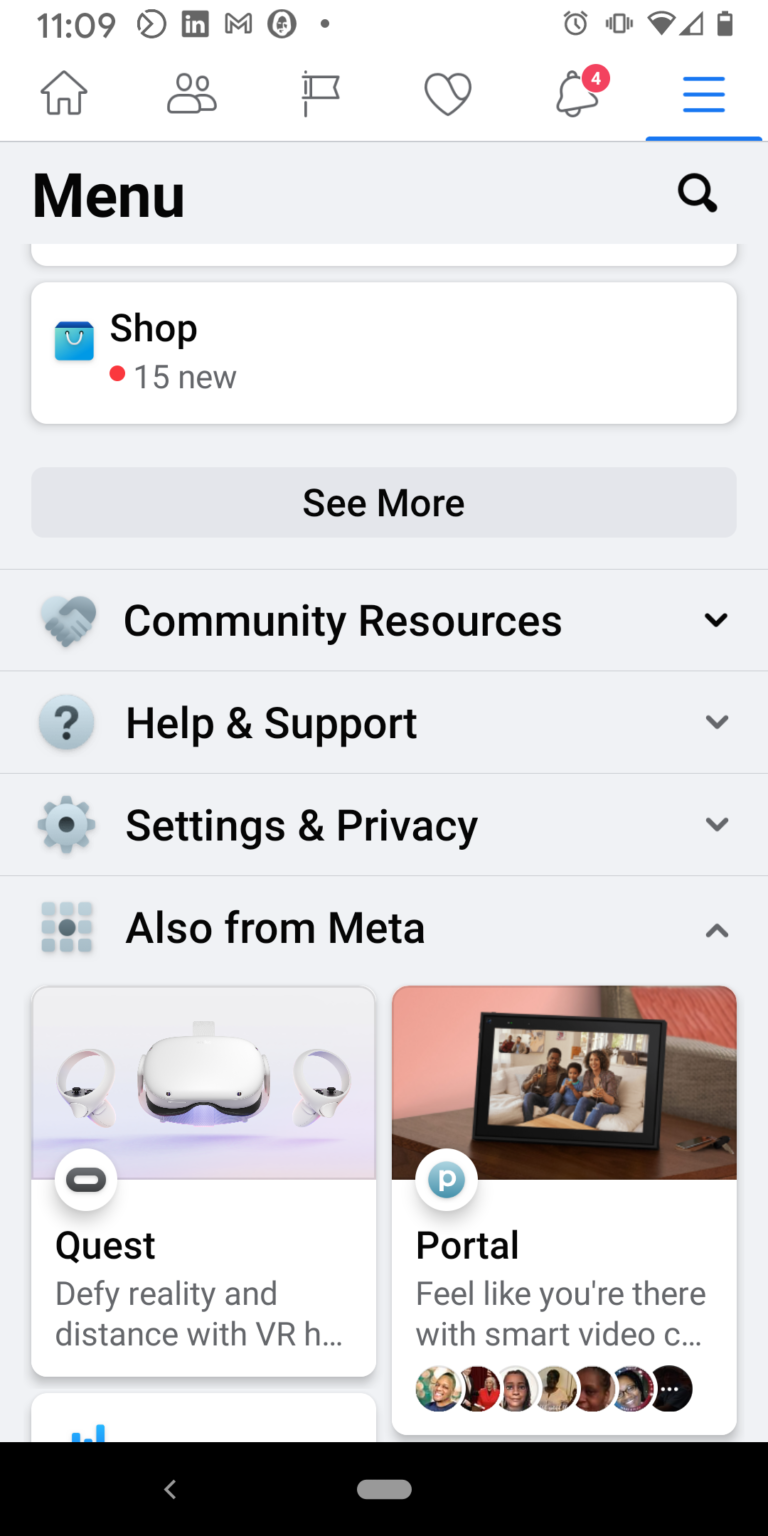
Task: Open the heart Dating tab
Action: pyautogui.click(x=447, y=96)
